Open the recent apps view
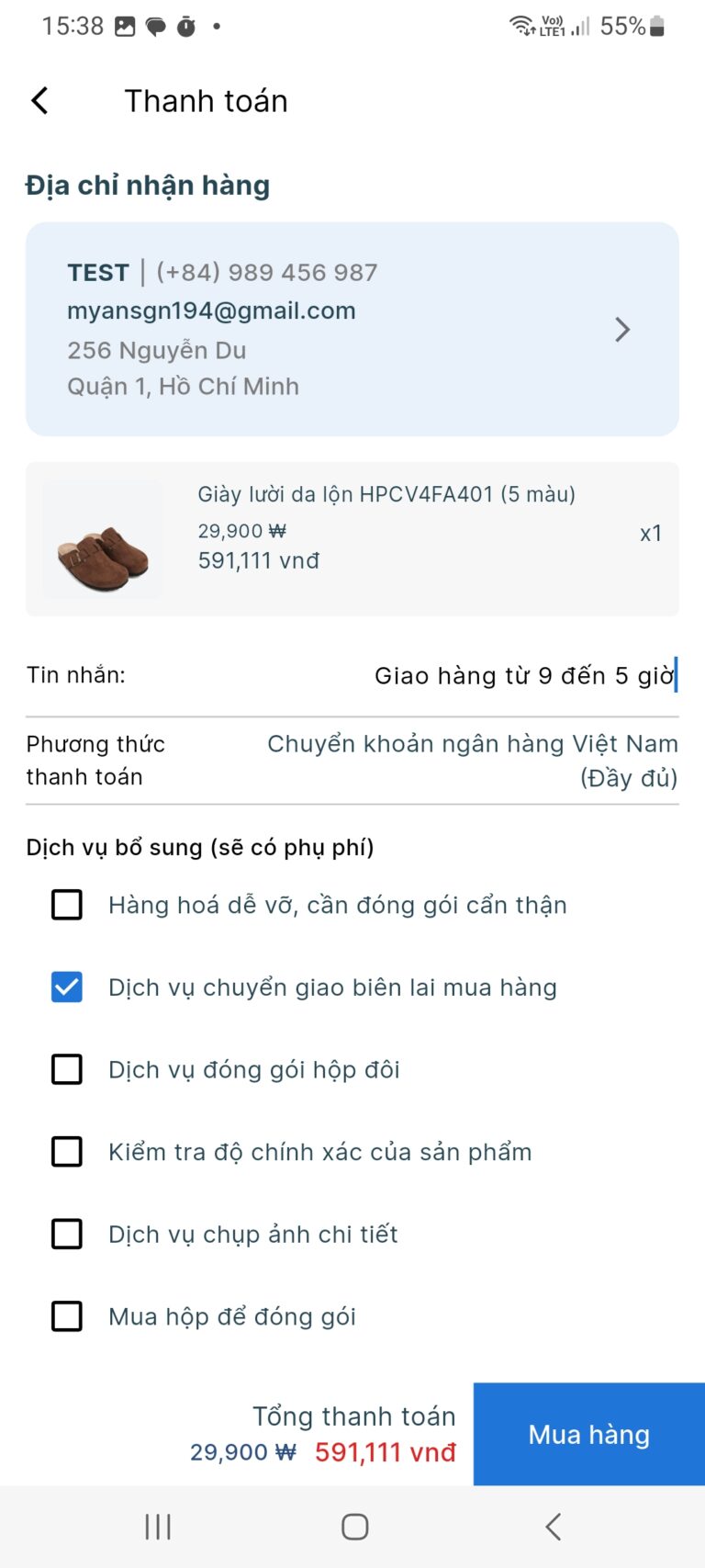705x1568 pixels. pos(158,1527)
